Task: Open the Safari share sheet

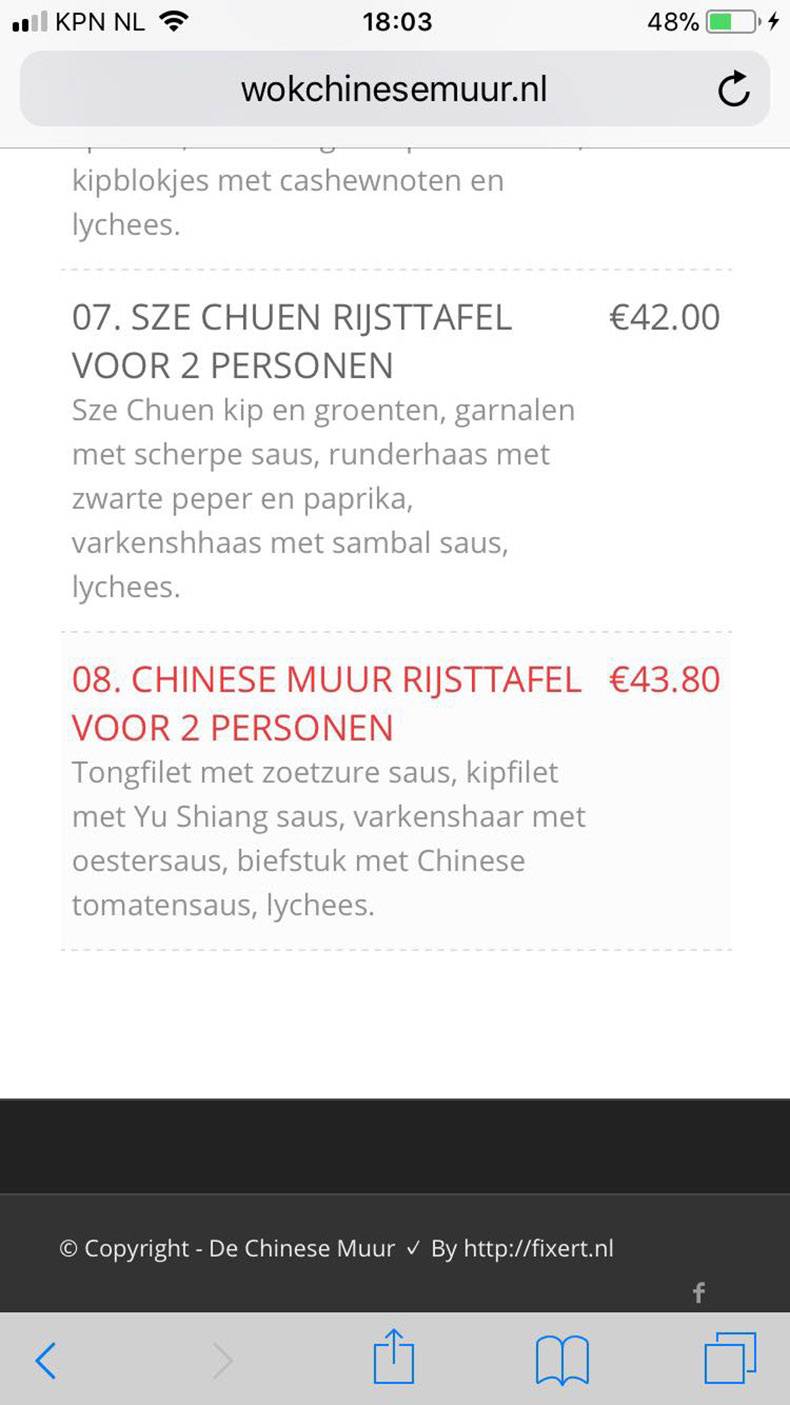Action: click(x=393, y=1356)
